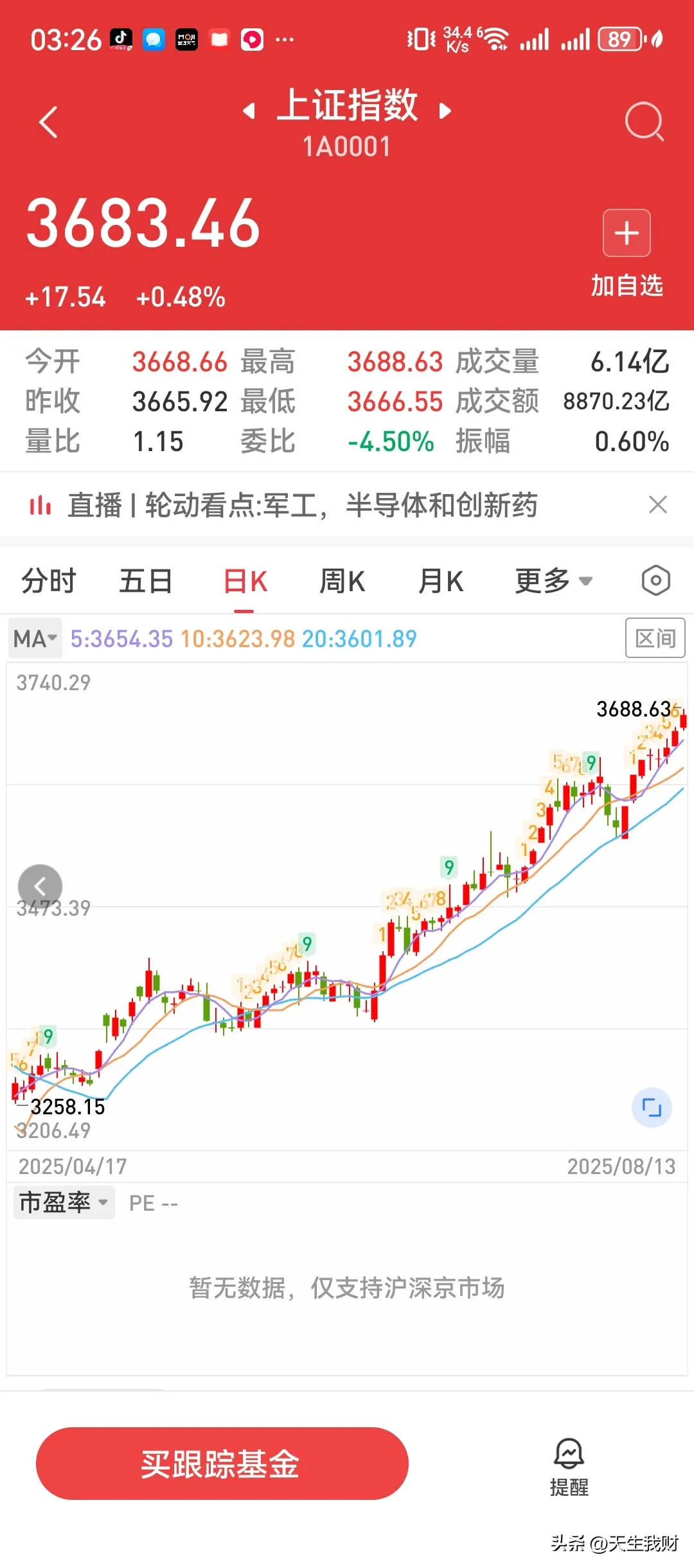694x1568 pixels.
Task: Switch to the 月K chart tab
Action: pyautogui.click(x=440, y=581)
